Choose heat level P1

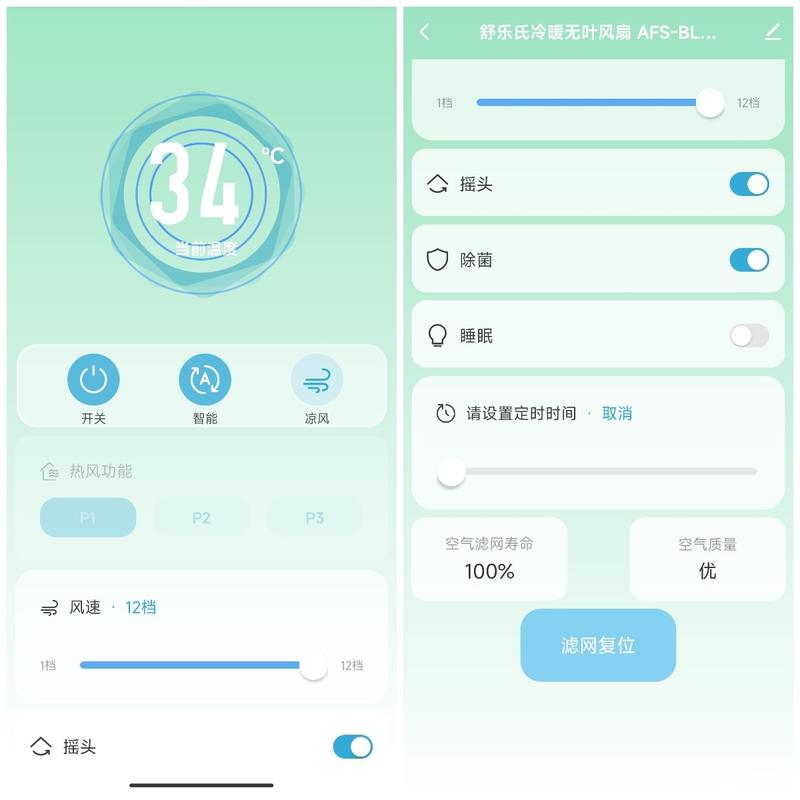pyautogui.click(x=88, y=517)
